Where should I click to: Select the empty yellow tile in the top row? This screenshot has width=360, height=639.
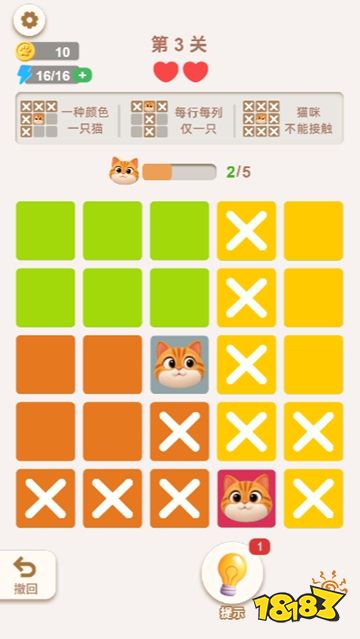pyautogui.click(x=314, y=231)
